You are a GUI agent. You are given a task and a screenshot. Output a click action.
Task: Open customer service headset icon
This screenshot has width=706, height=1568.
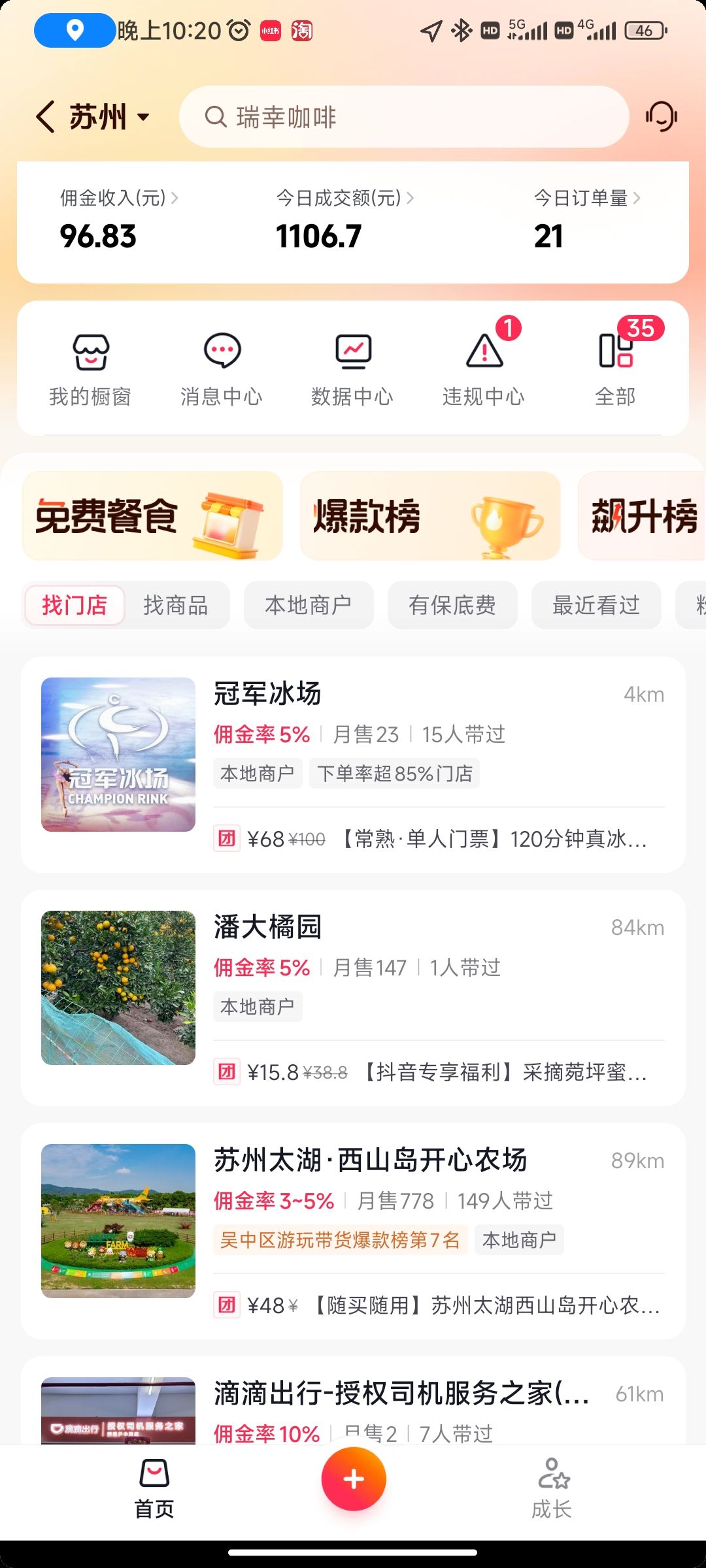[x=661, y=117]
